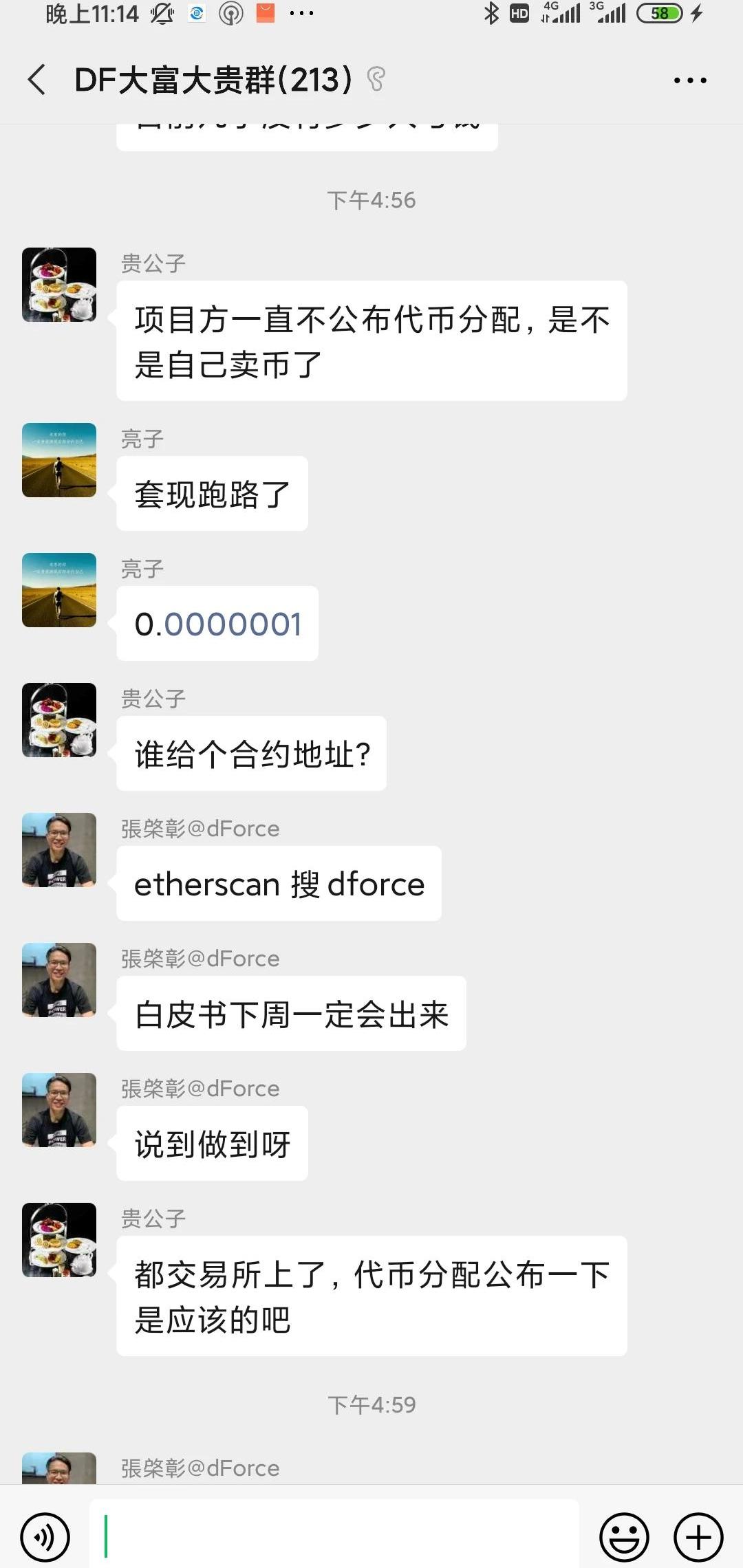The height and width of the screenshot is (1568, 743).
Task: Tap the 0.0000001 number link
Action: point(233,624)
